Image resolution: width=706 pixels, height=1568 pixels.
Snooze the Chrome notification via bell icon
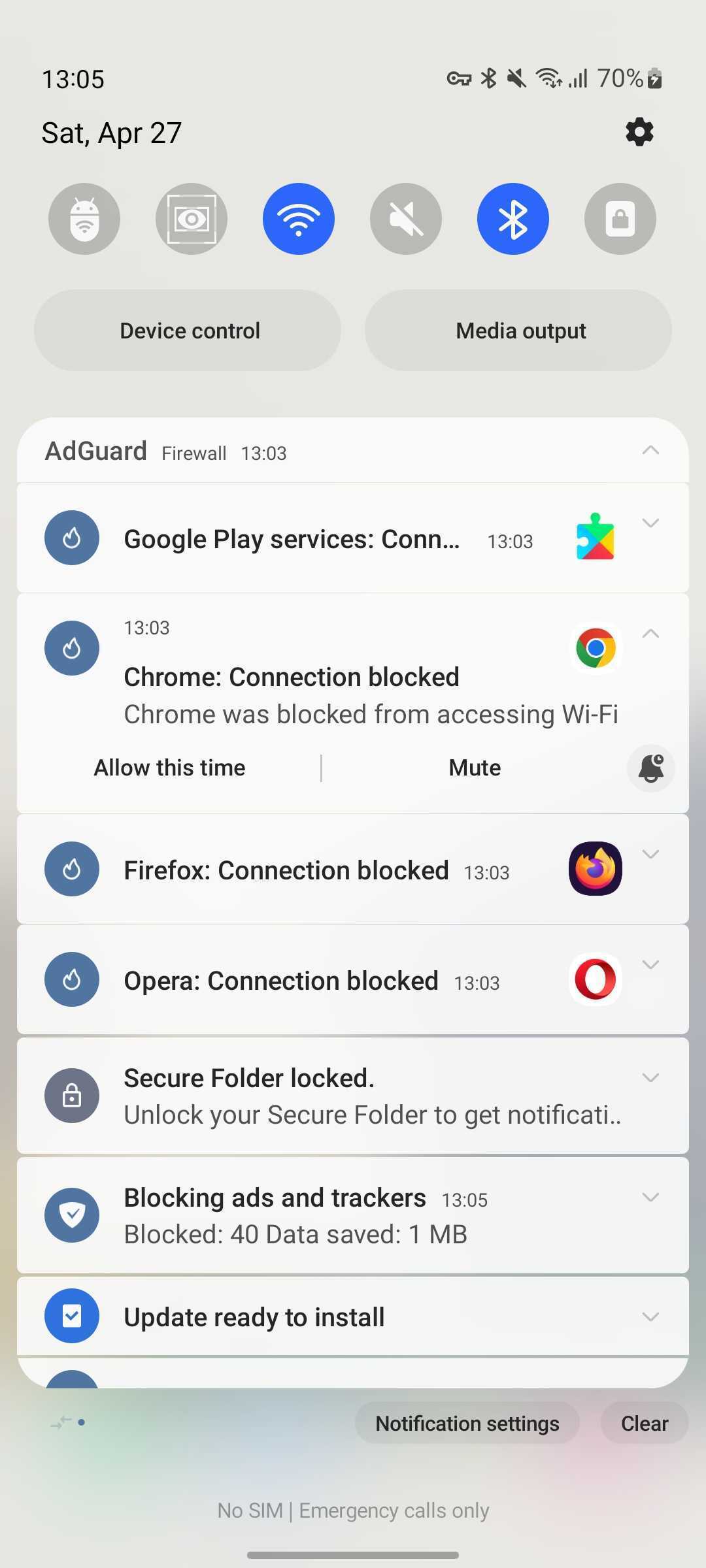tap(651, 768)
